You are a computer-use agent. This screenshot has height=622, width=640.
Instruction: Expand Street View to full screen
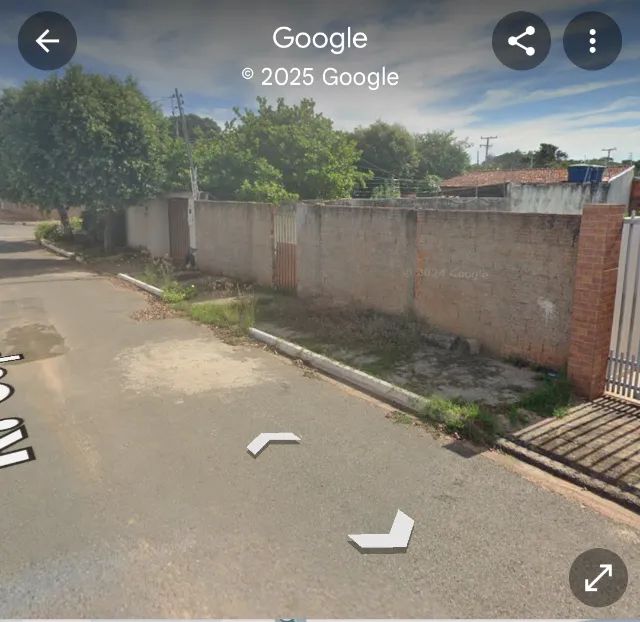pyautogui.click(x=598, y=577)
